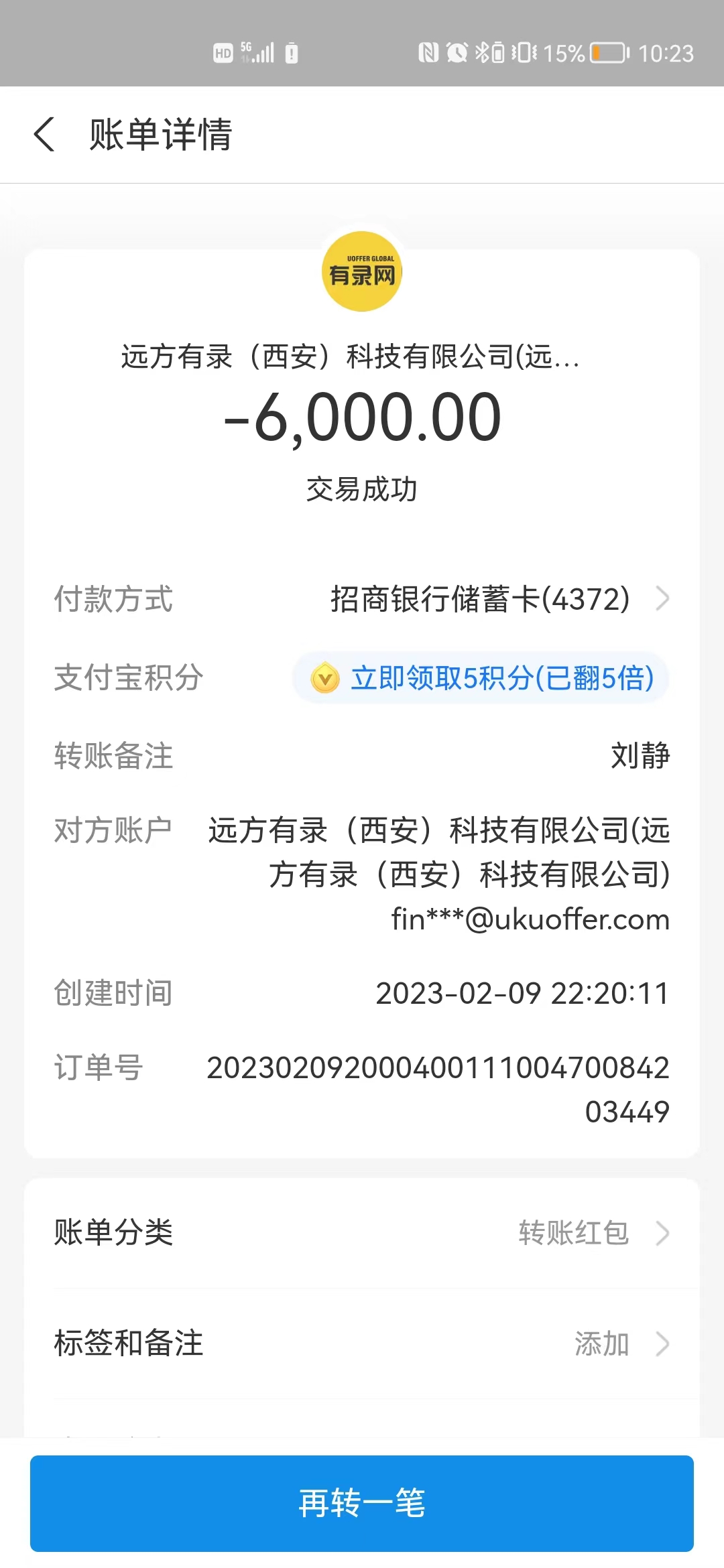
Task: Go back from the 账单详情 page
Action: tap(44, 134)
